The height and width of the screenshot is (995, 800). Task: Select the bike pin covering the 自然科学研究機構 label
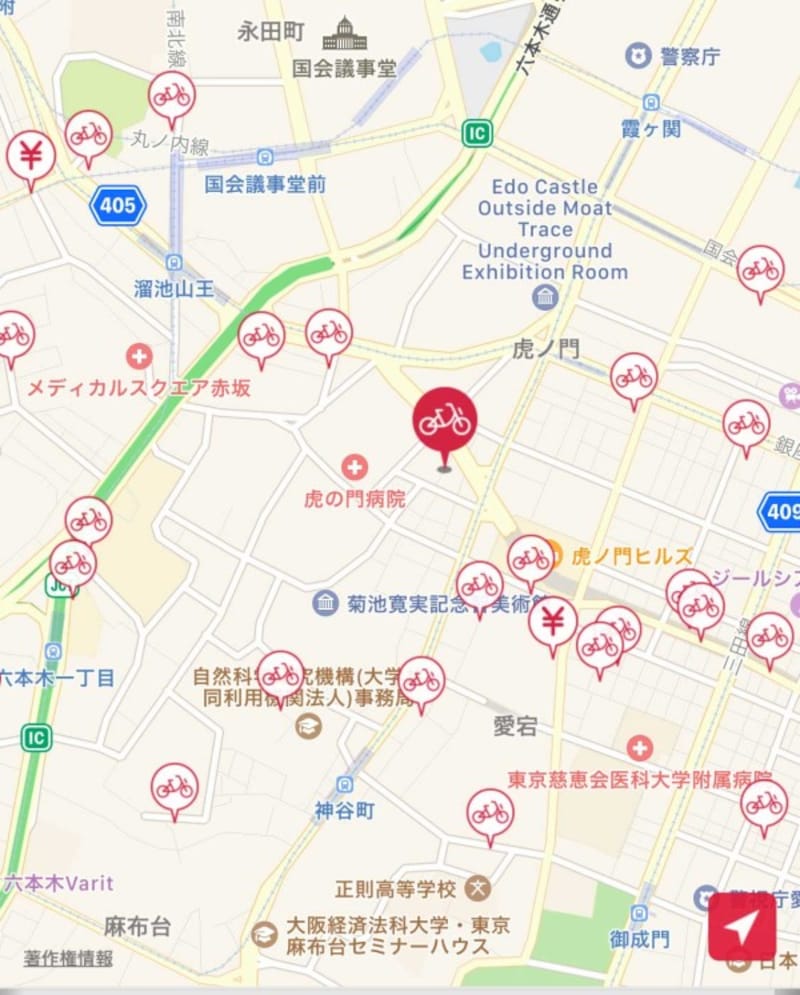click(281, 673)
